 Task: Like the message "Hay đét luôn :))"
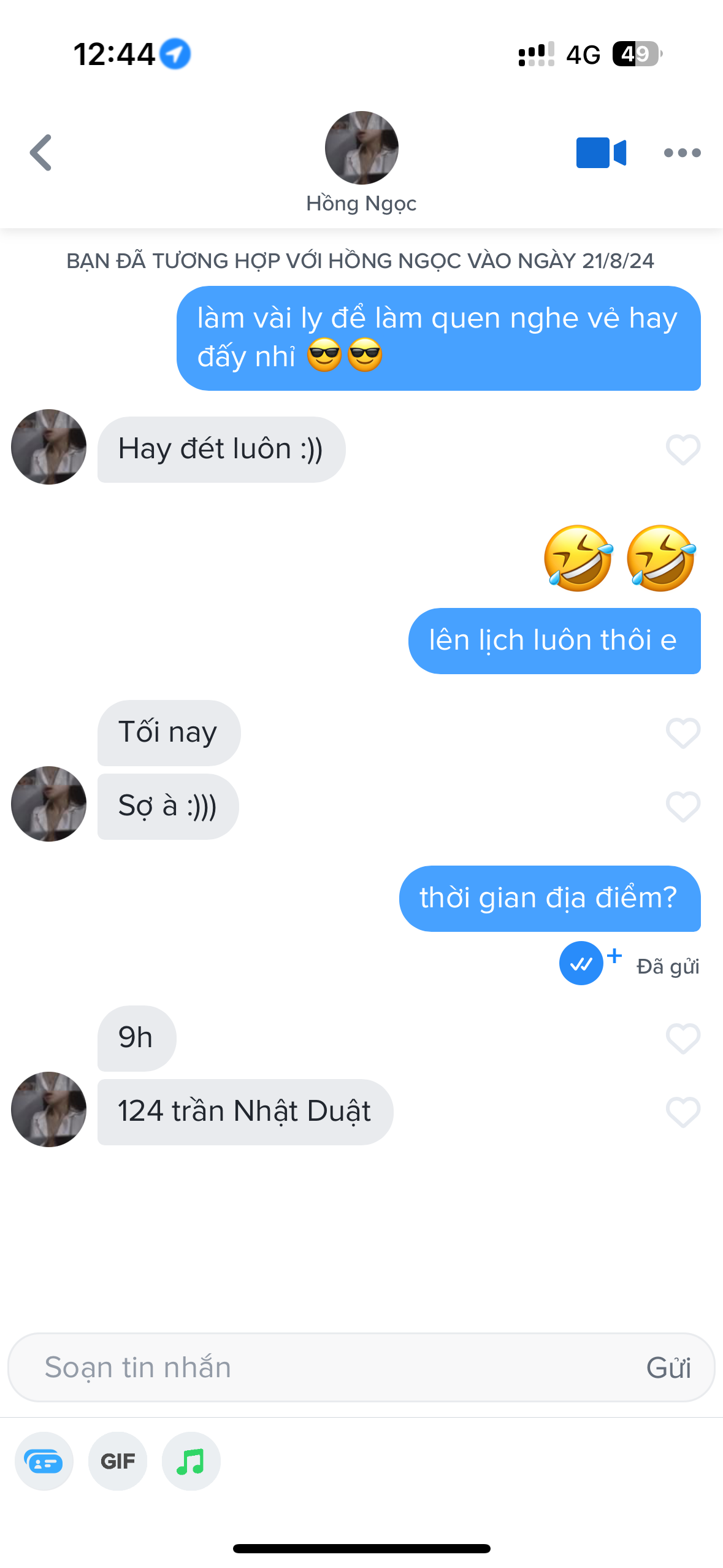(683, 450)
